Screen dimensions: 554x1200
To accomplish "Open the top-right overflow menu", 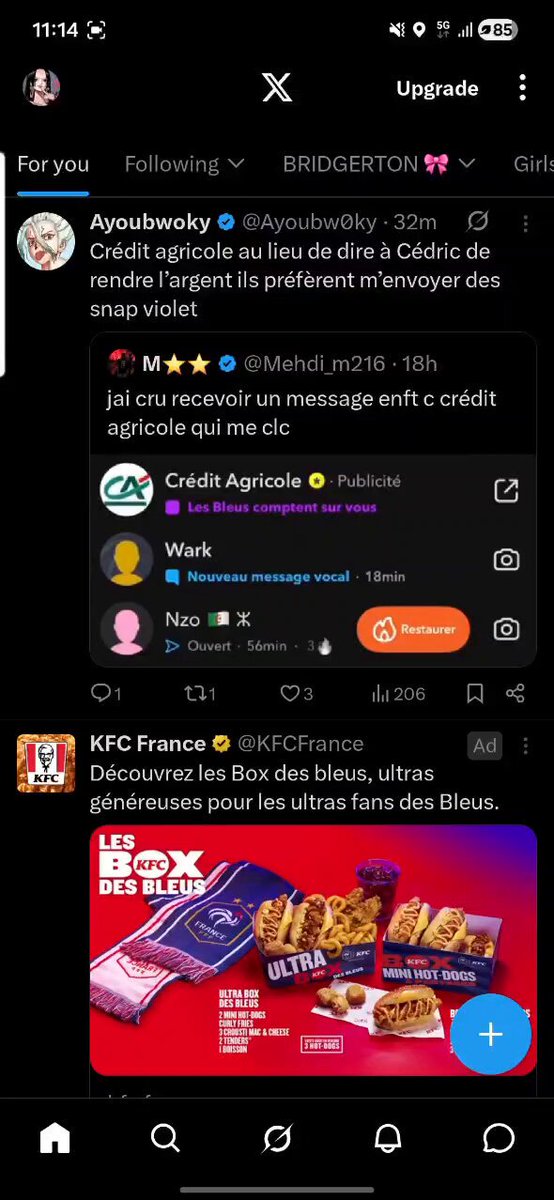I will (522, 88).
